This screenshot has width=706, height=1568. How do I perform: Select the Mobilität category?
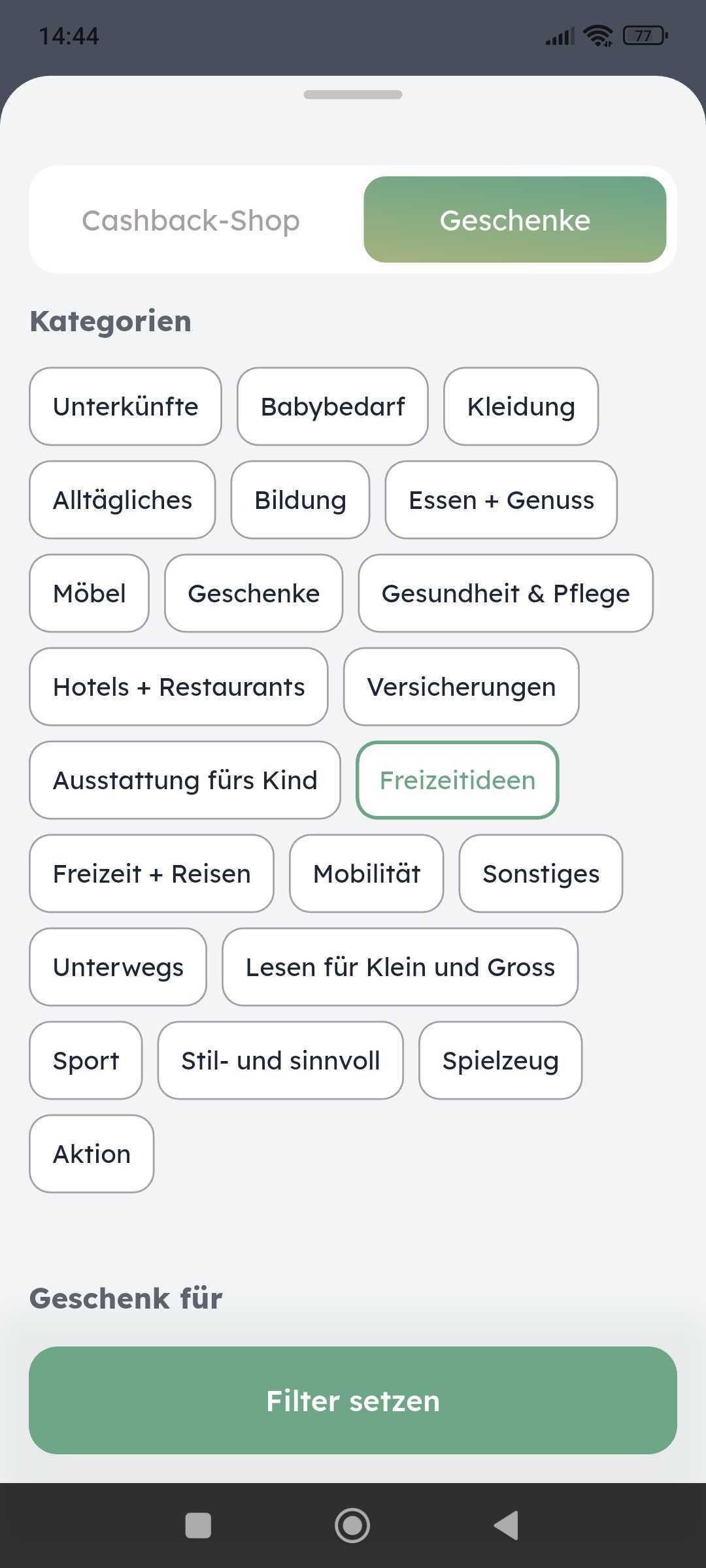click(x=366, y=874)
